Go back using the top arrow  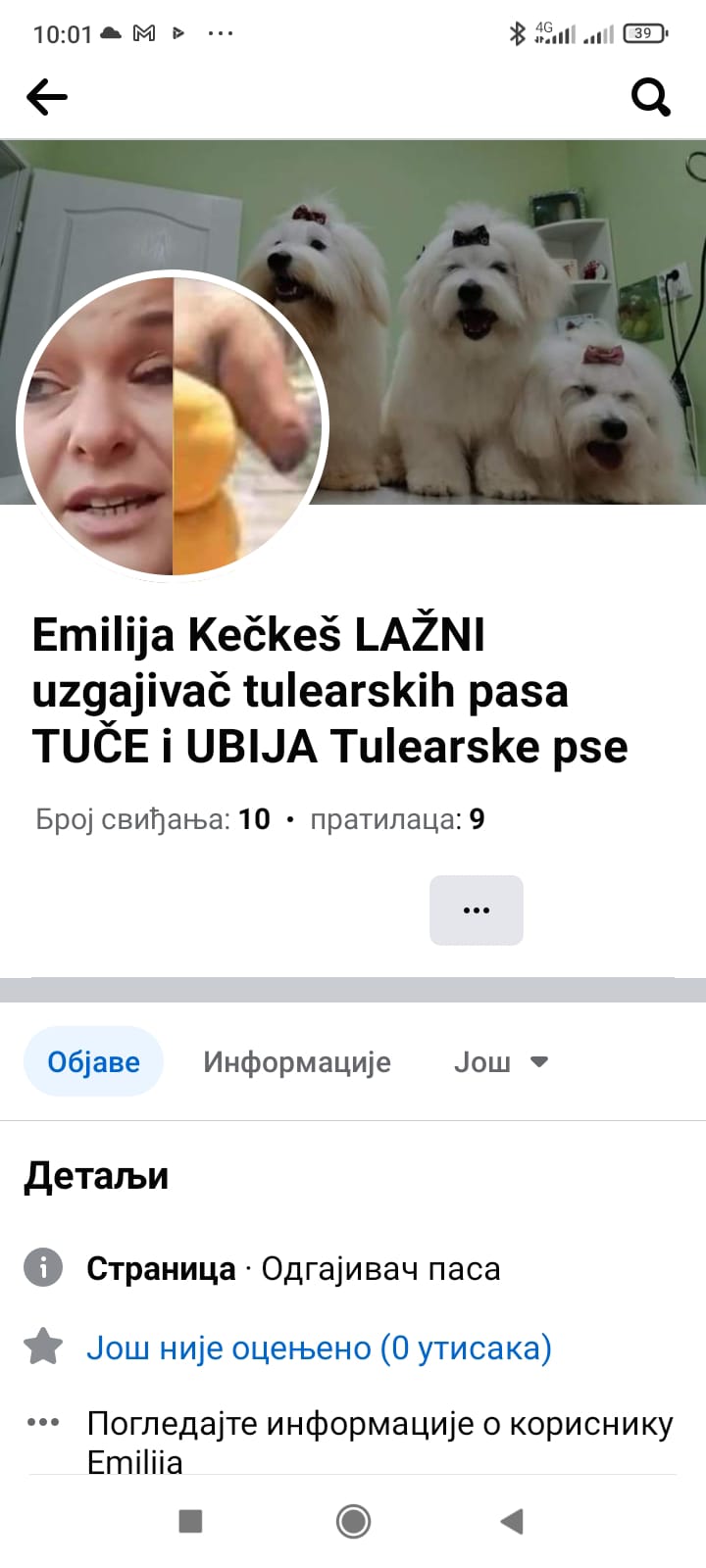[x=47, y=97]
